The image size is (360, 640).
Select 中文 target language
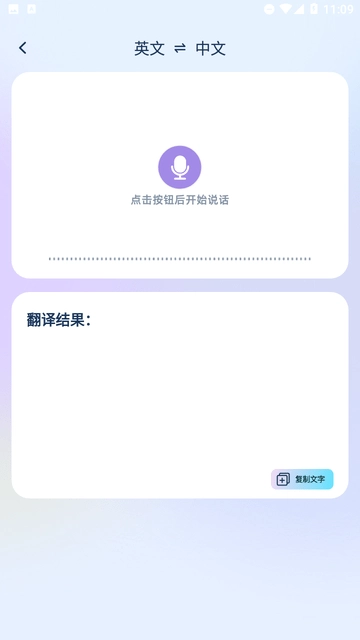coord(211,49)
